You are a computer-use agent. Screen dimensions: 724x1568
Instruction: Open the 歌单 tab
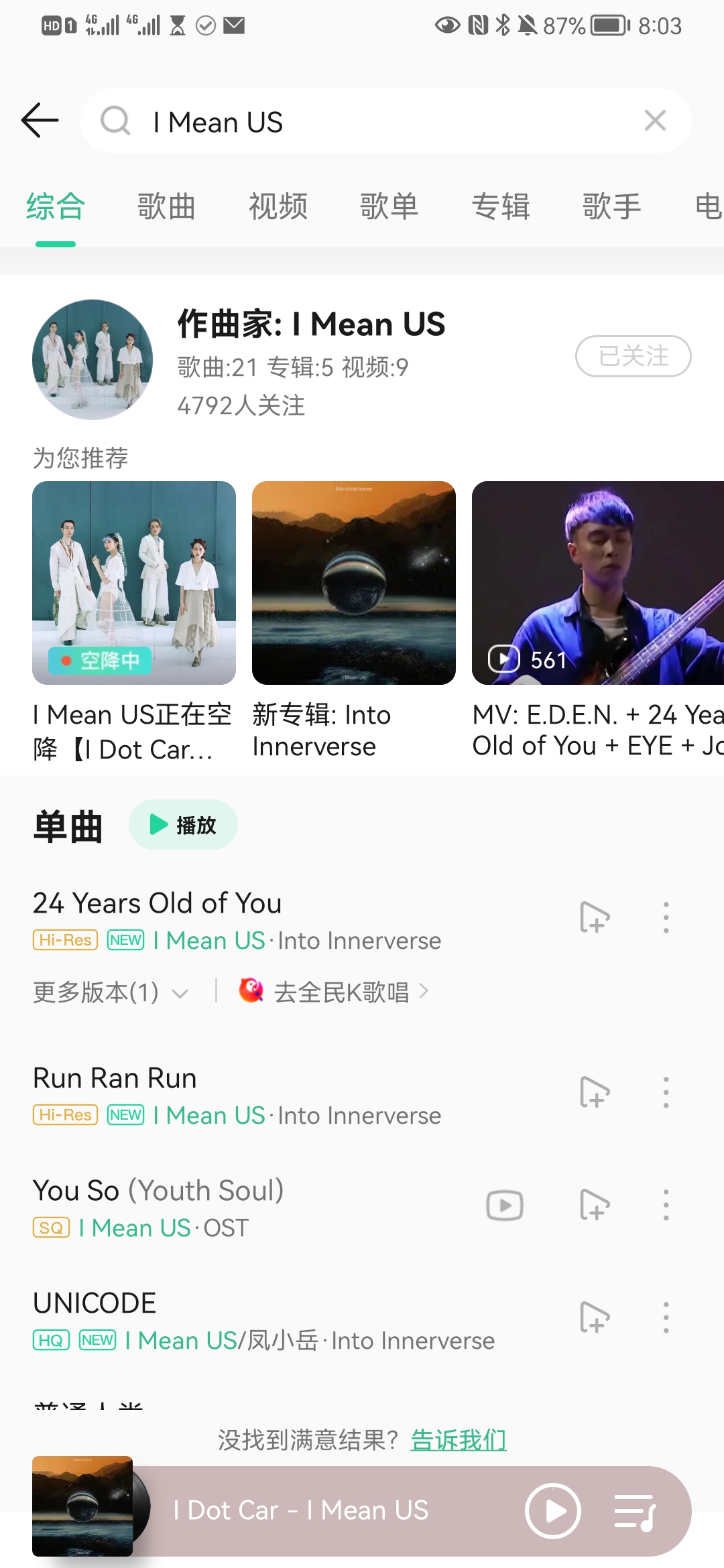click(389, 206)
